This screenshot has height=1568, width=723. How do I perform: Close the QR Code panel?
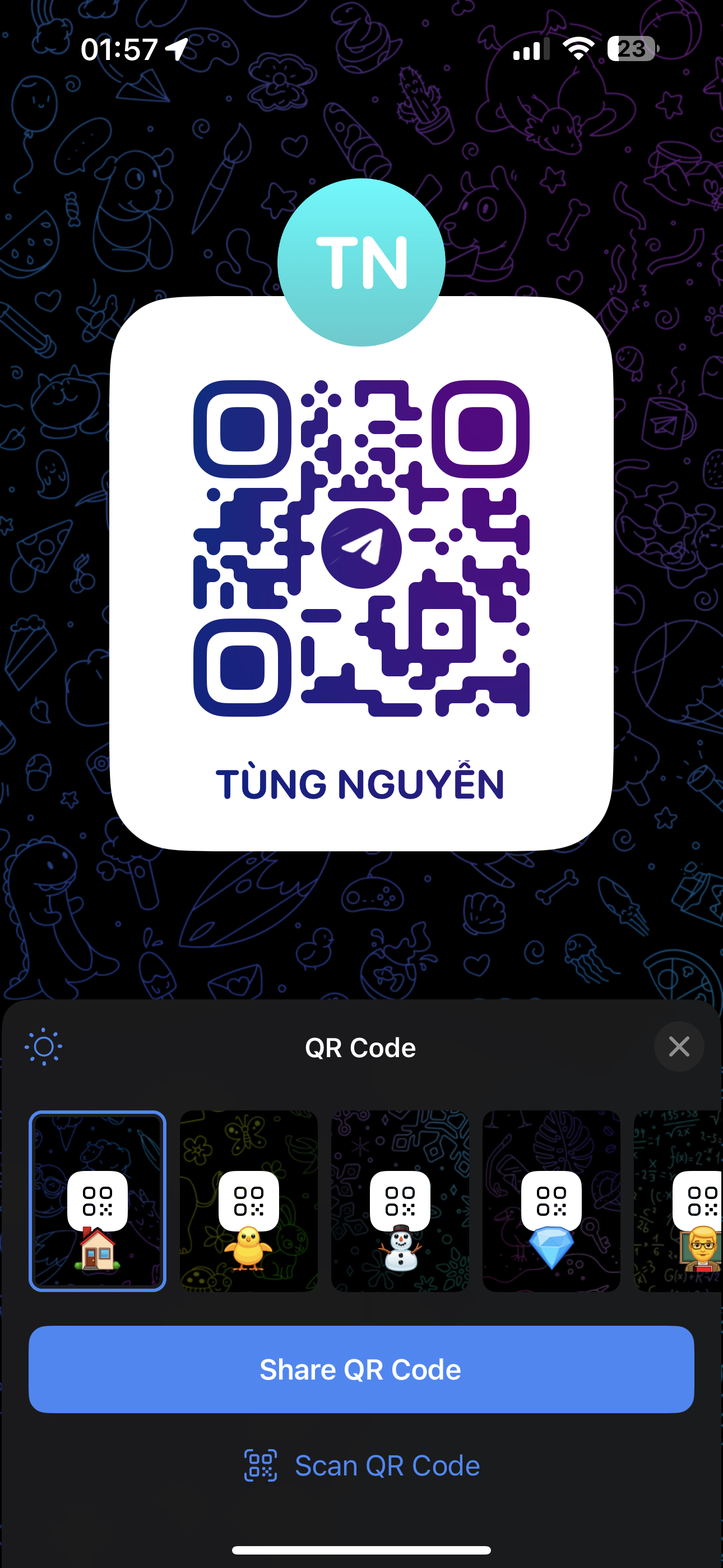[x=679, y=1047]
